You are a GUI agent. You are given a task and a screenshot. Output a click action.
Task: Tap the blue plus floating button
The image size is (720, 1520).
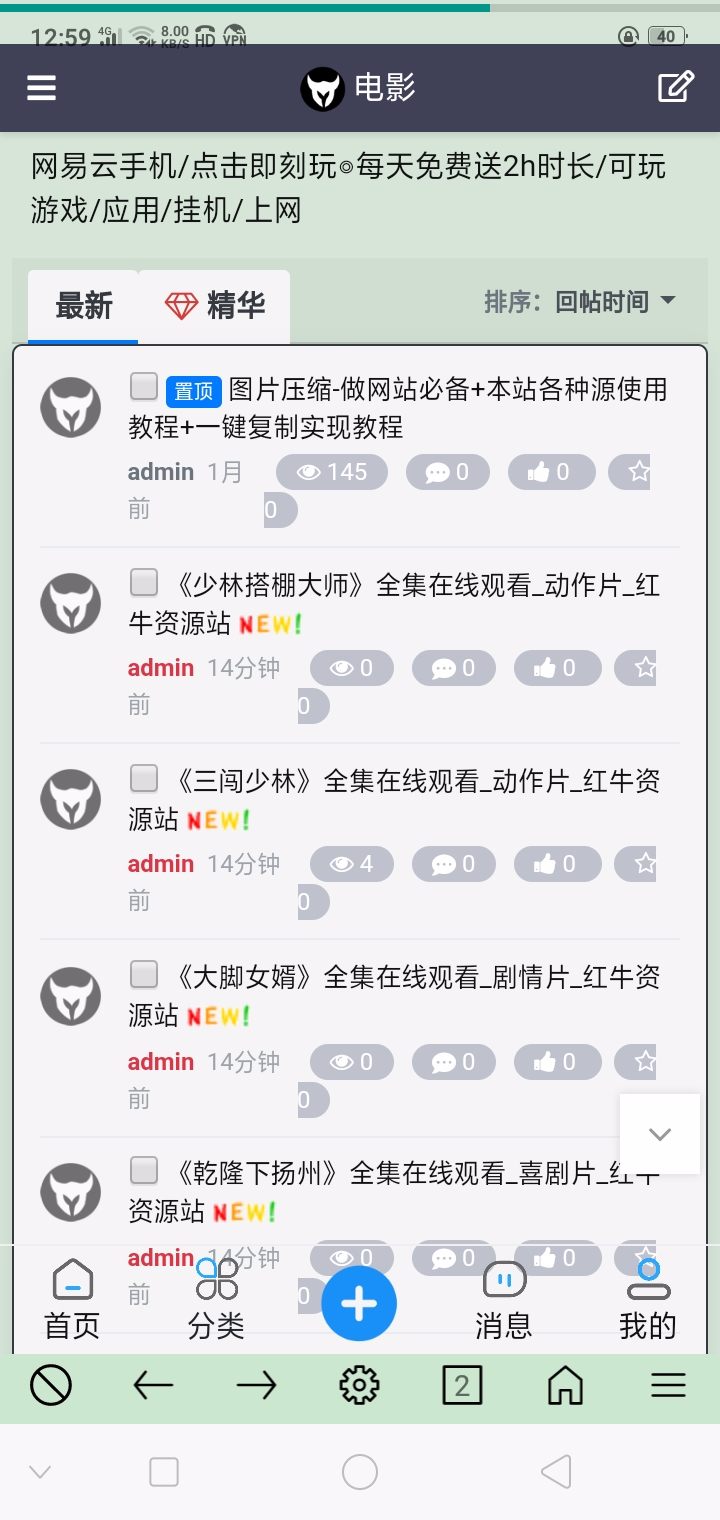pyautogui.click(x=359, y=1304)
